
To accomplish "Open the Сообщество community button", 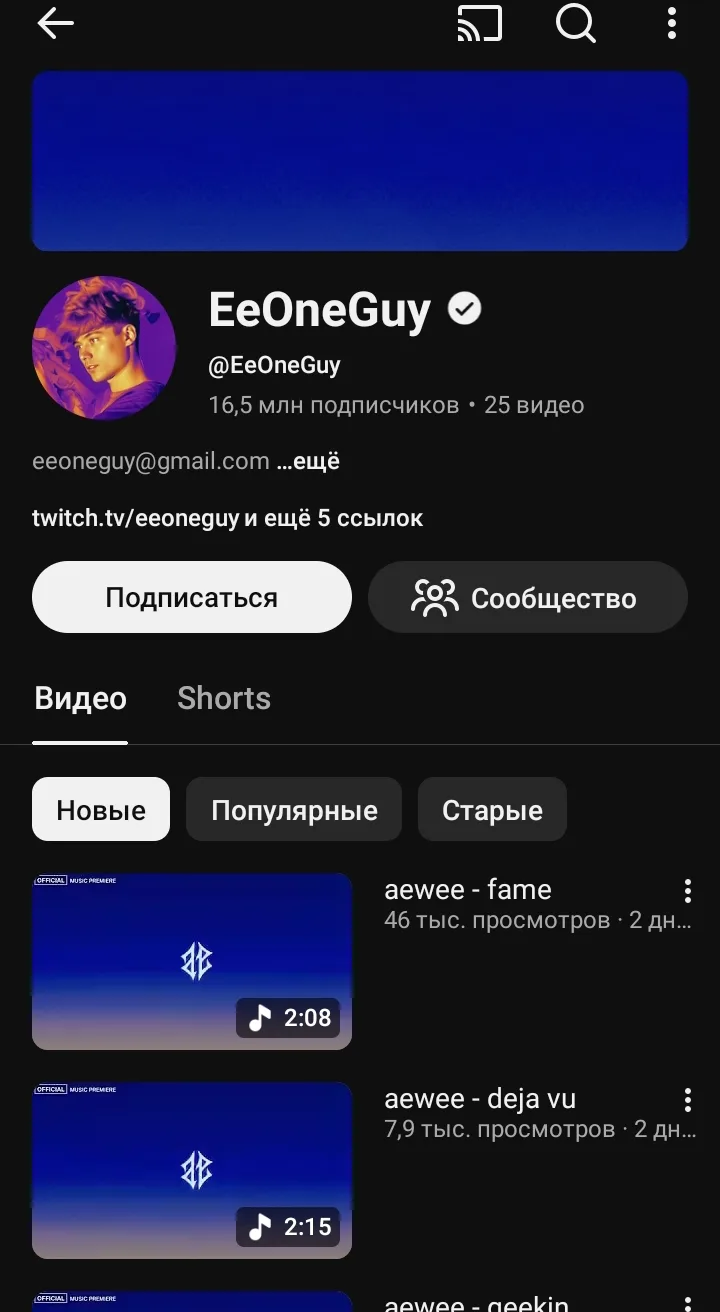I will 527,597.
